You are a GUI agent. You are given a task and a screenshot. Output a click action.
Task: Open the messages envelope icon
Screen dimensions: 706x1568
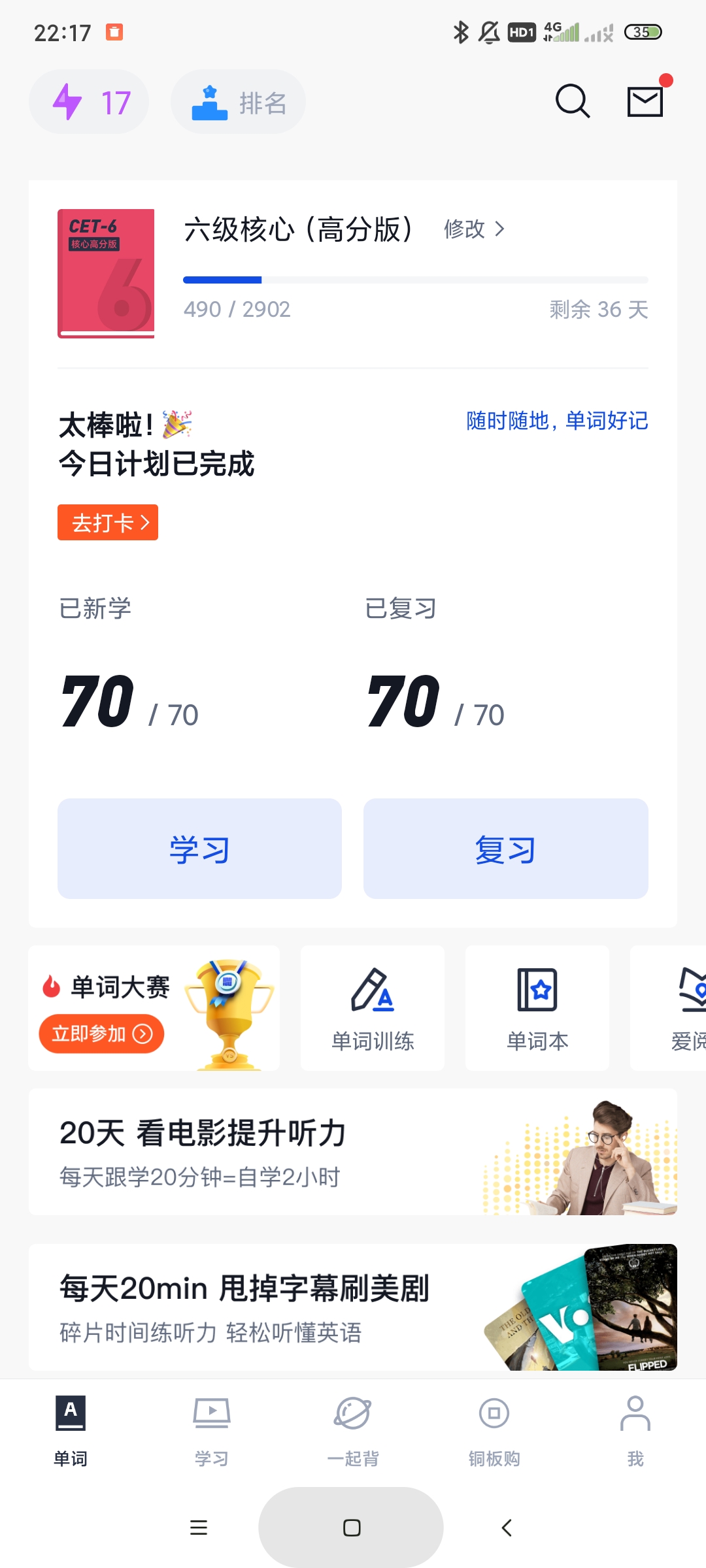coord(645,101)
